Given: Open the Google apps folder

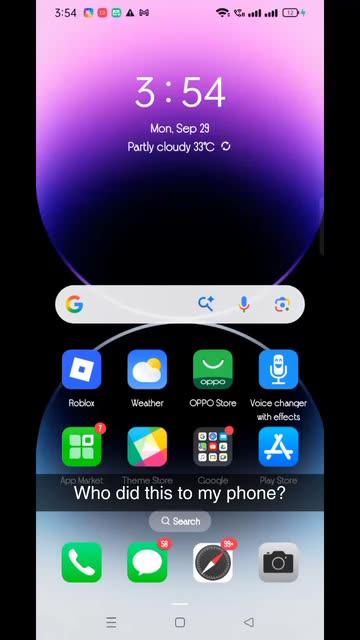Looking at the screenshot, I should coord(213,447).
